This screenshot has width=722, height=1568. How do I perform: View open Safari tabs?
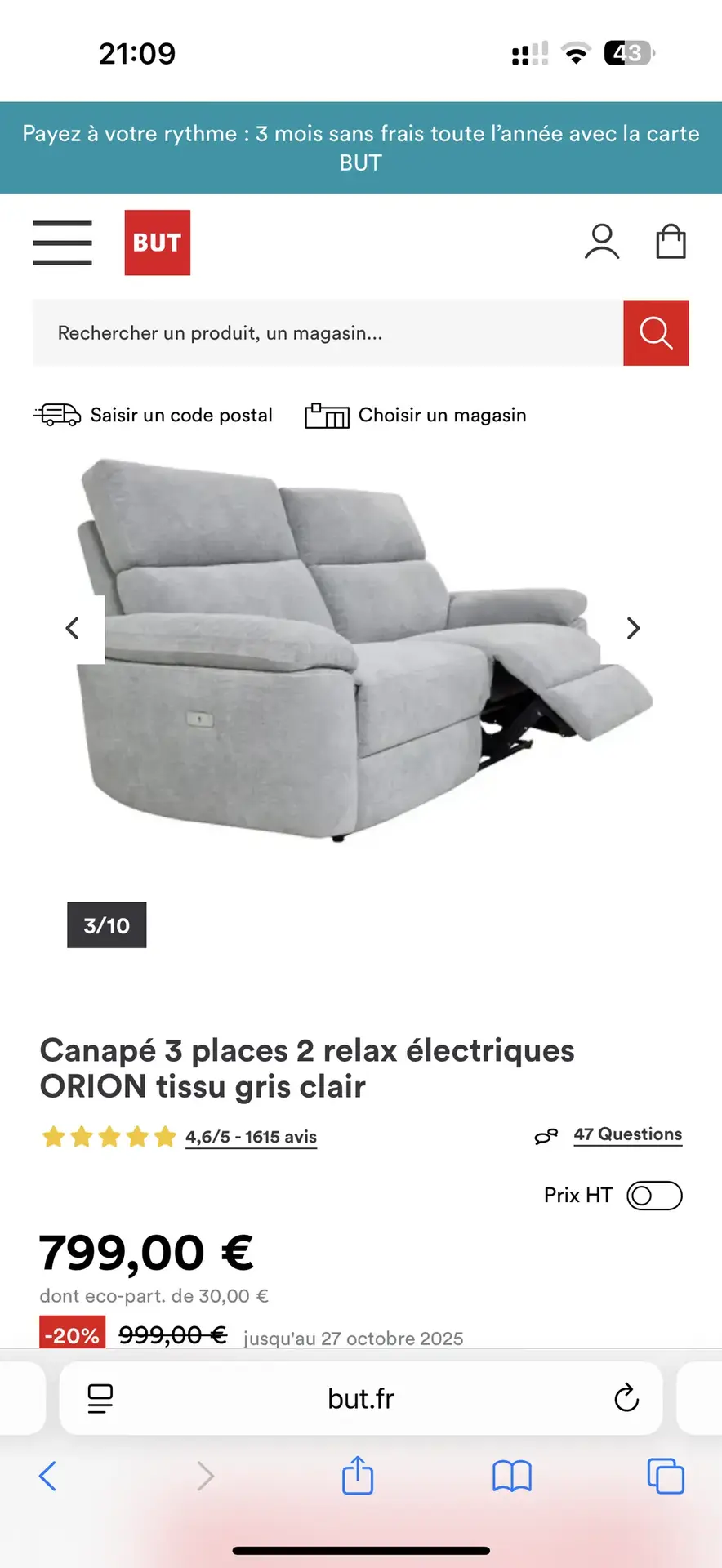[666, 1476]
